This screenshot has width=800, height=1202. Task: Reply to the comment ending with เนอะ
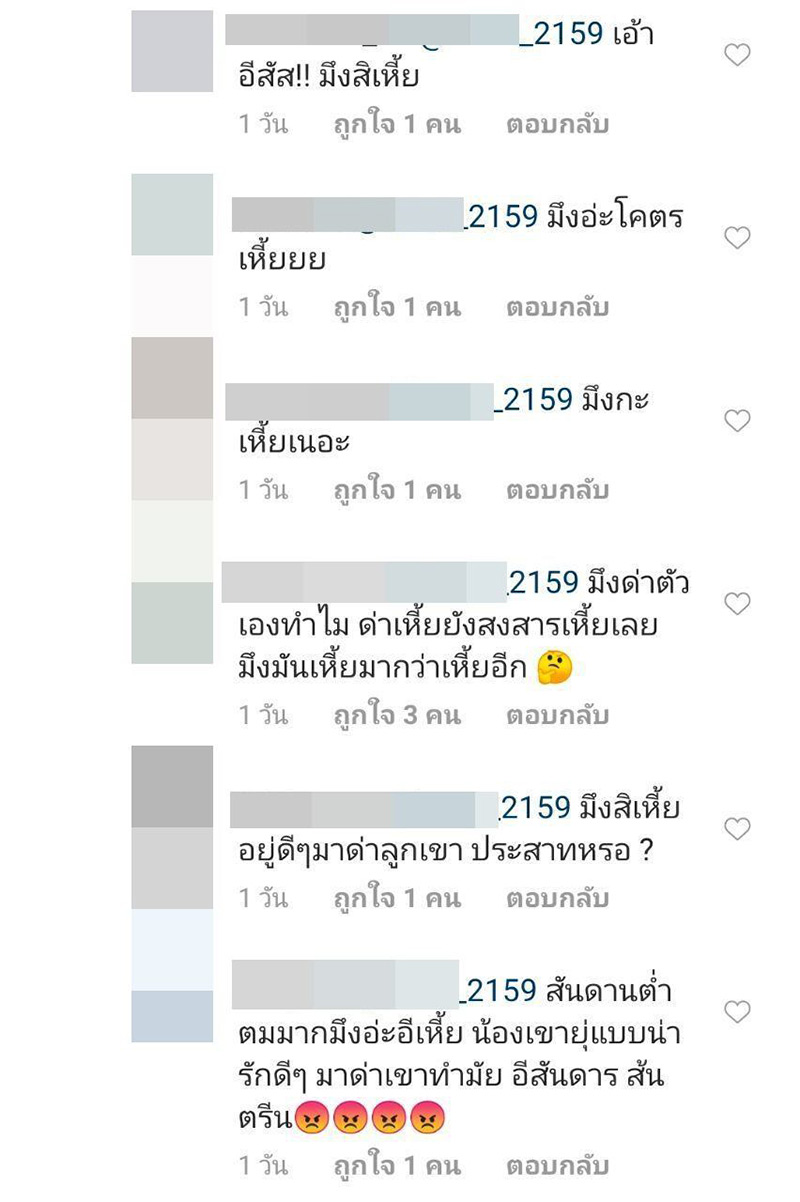pyautogui.click(x=557, y=490)
